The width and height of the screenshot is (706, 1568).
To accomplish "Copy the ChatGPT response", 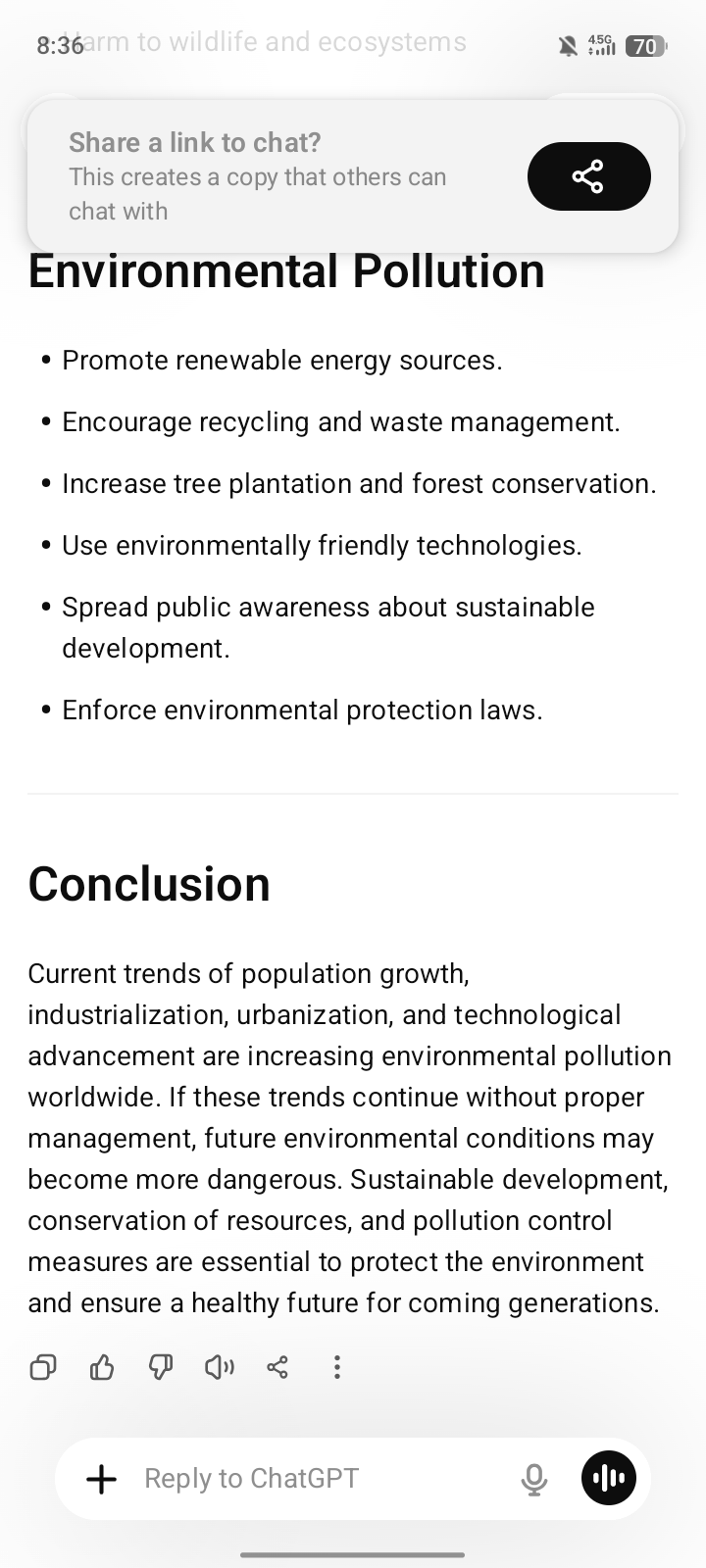I will (43, 1367).
